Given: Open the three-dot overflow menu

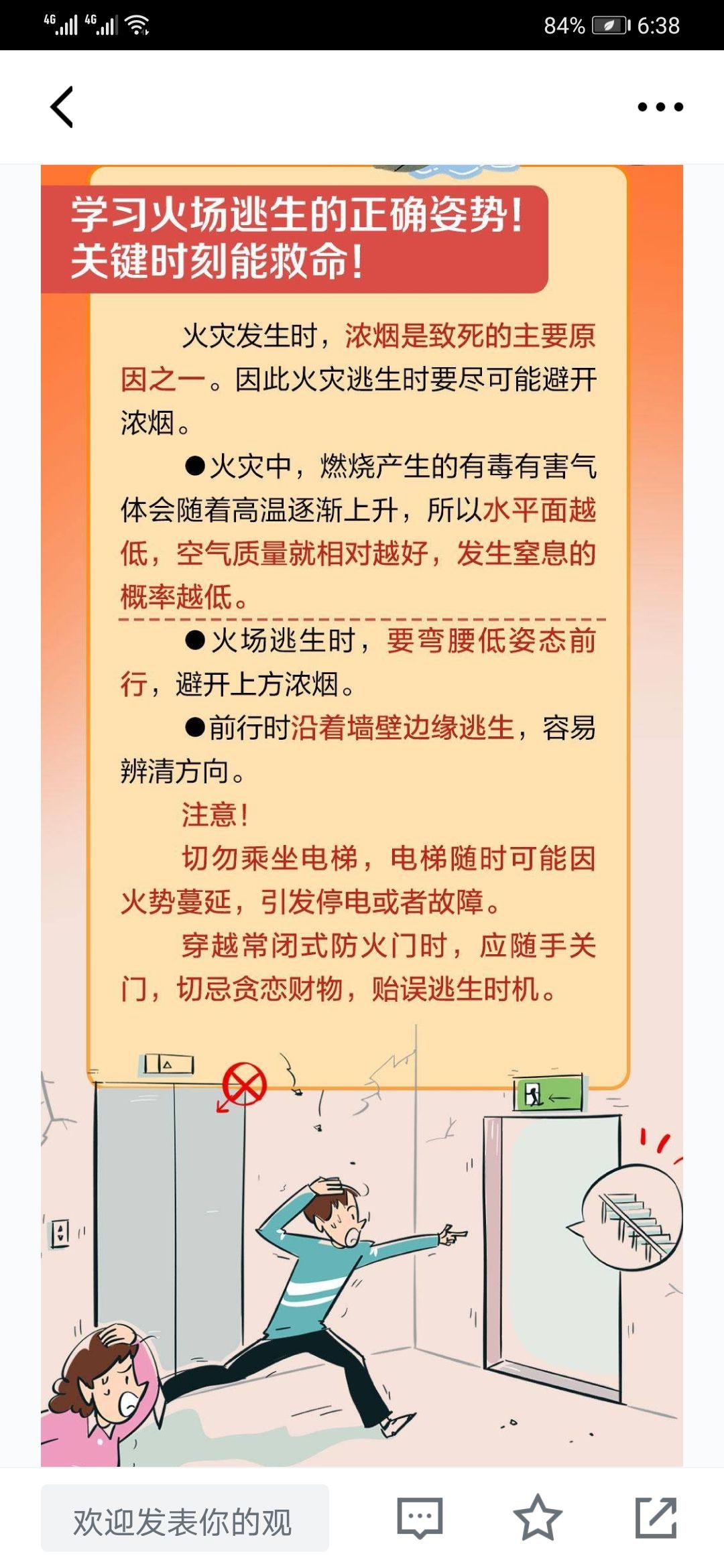Looking at the screenshot, I should [x=660, y=107].
